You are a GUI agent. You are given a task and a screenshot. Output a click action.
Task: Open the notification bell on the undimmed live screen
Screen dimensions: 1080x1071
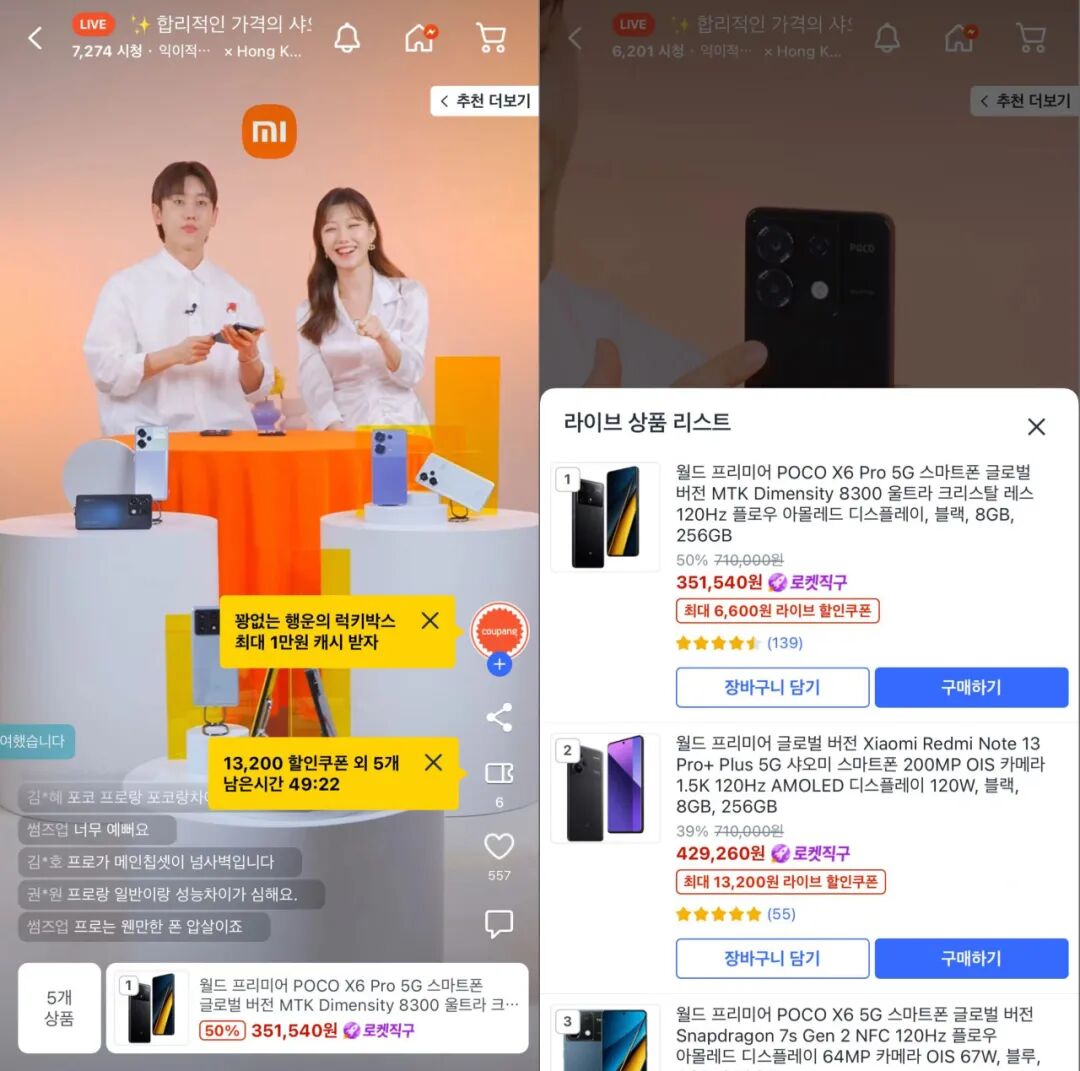347,38
